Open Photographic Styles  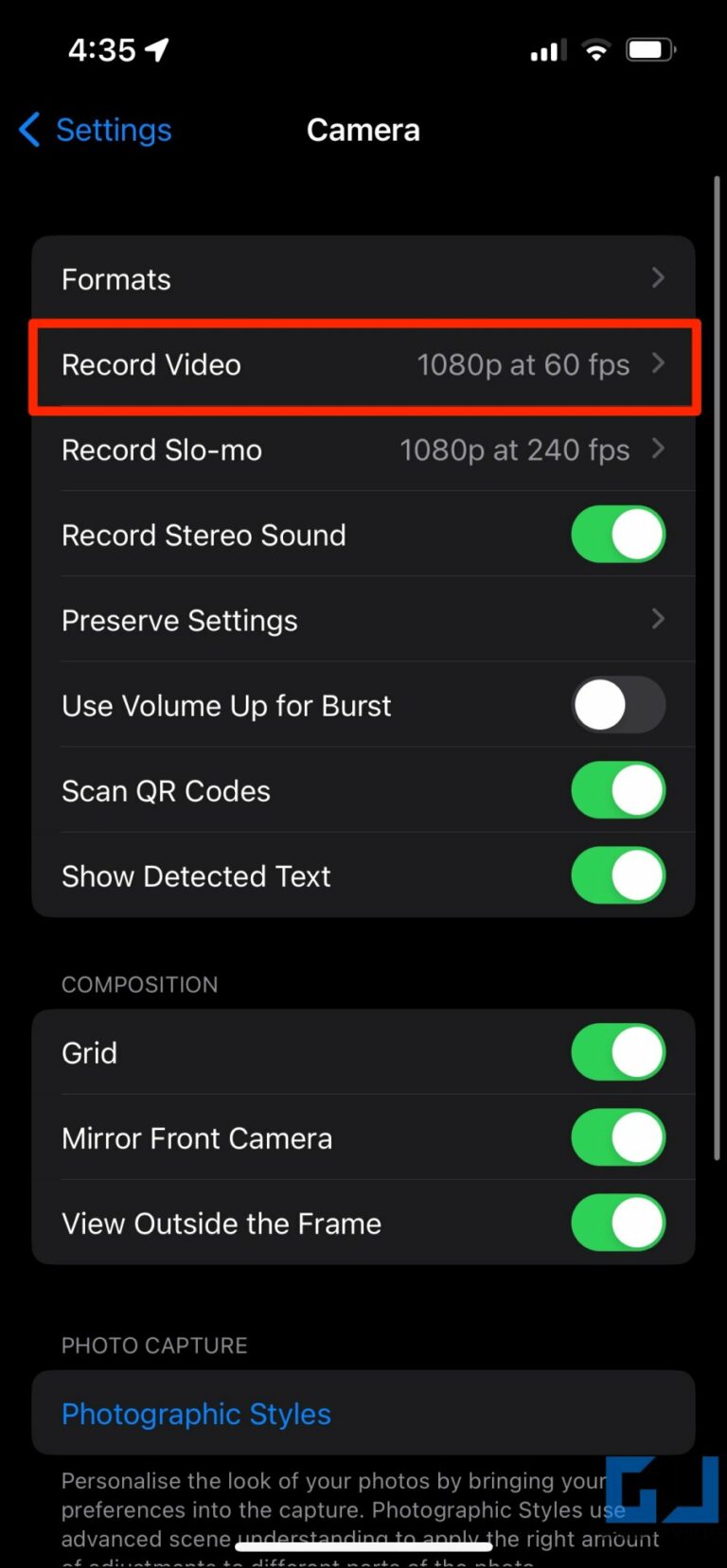click(196, 1414)
